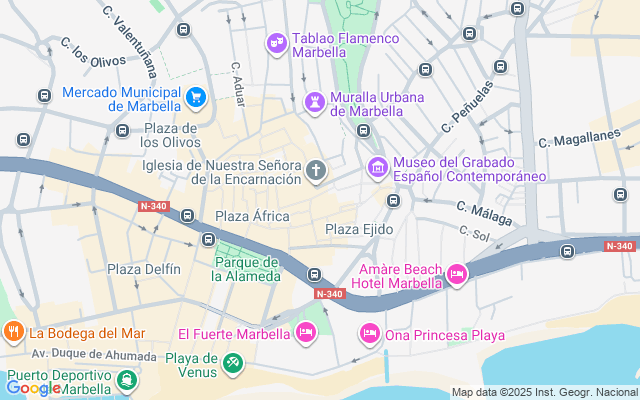Select the Playa de Venus beach marker
The width and height of the screenshot is (640, 400).
(233, 361)
